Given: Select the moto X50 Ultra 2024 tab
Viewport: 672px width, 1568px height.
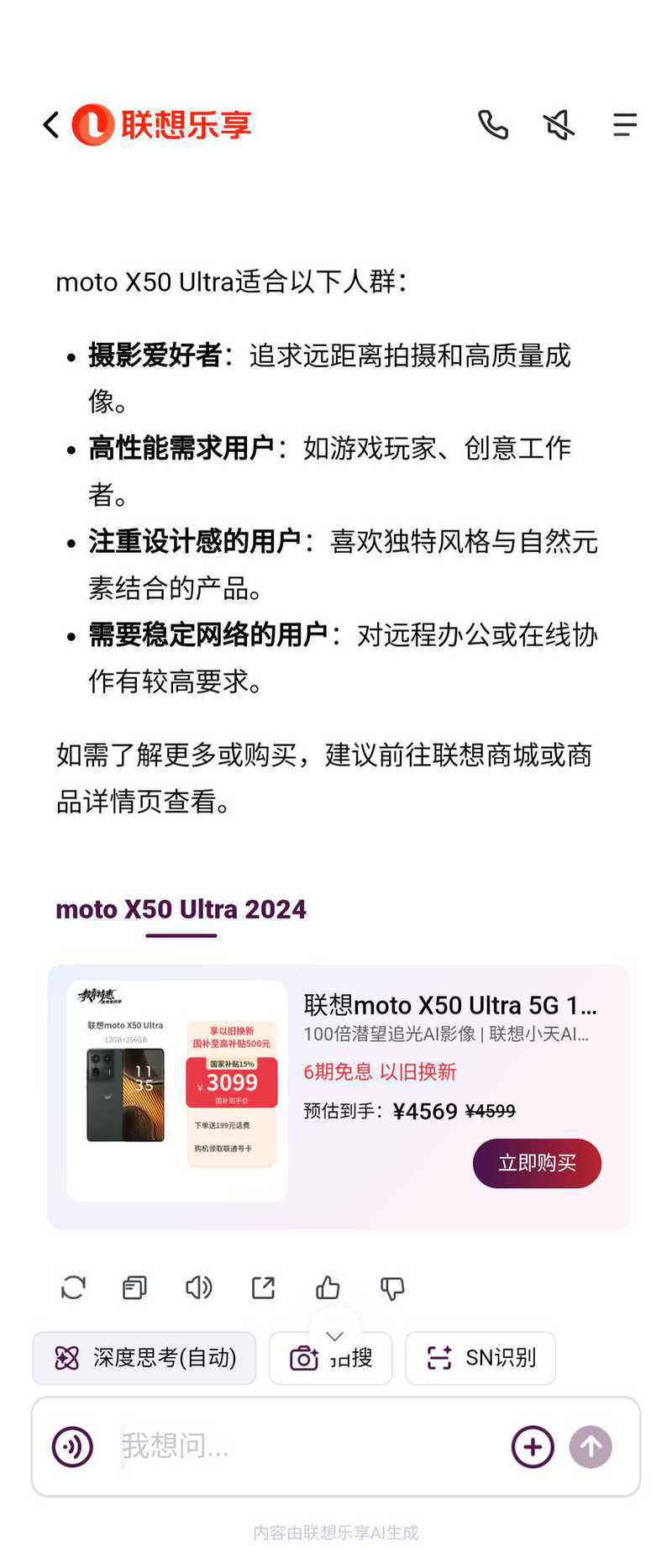Looking at the screenshot, I should click(x=181, y=910).
